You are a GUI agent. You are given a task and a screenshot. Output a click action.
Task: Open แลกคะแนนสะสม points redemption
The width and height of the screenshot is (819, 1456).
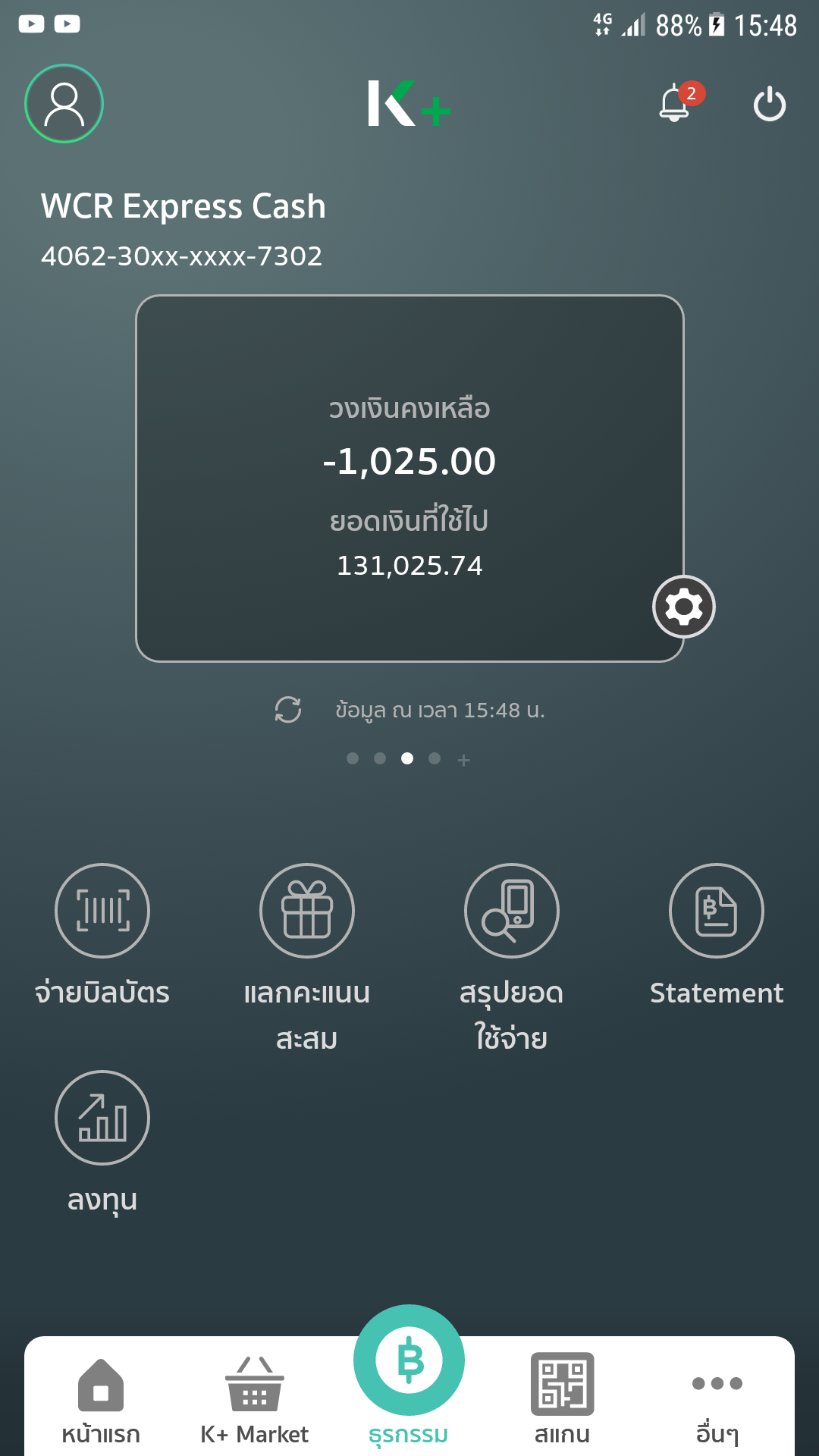coord(307,959)
